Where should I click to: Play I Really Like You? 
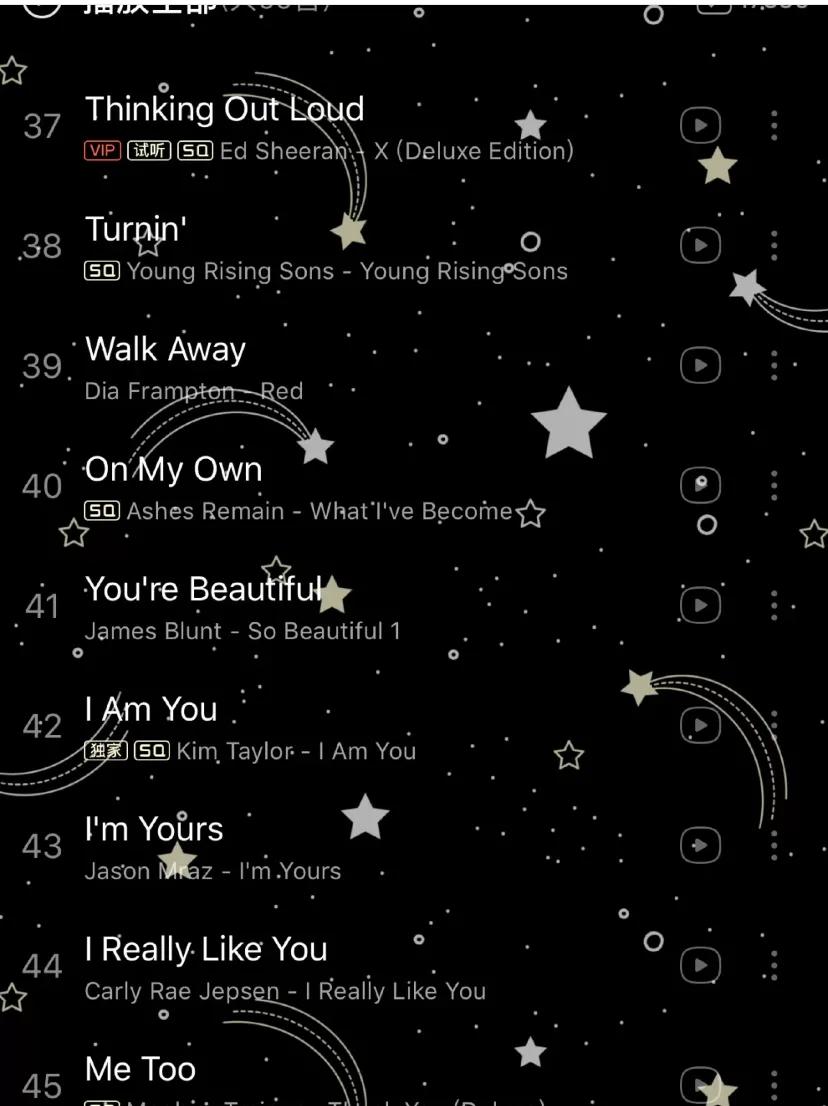pos(206,949)
